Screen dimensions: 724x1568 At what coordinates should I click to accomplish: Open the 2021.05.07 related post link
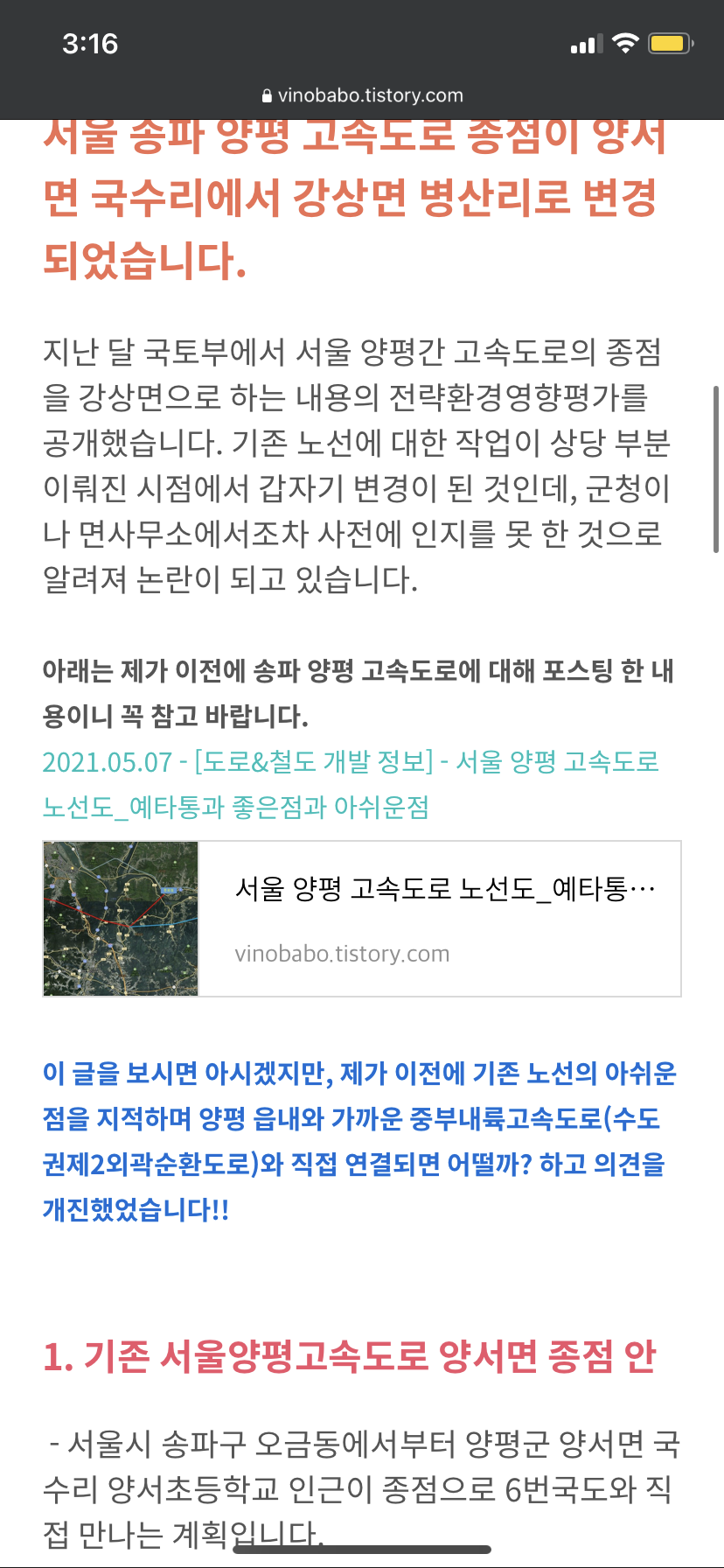350,763
